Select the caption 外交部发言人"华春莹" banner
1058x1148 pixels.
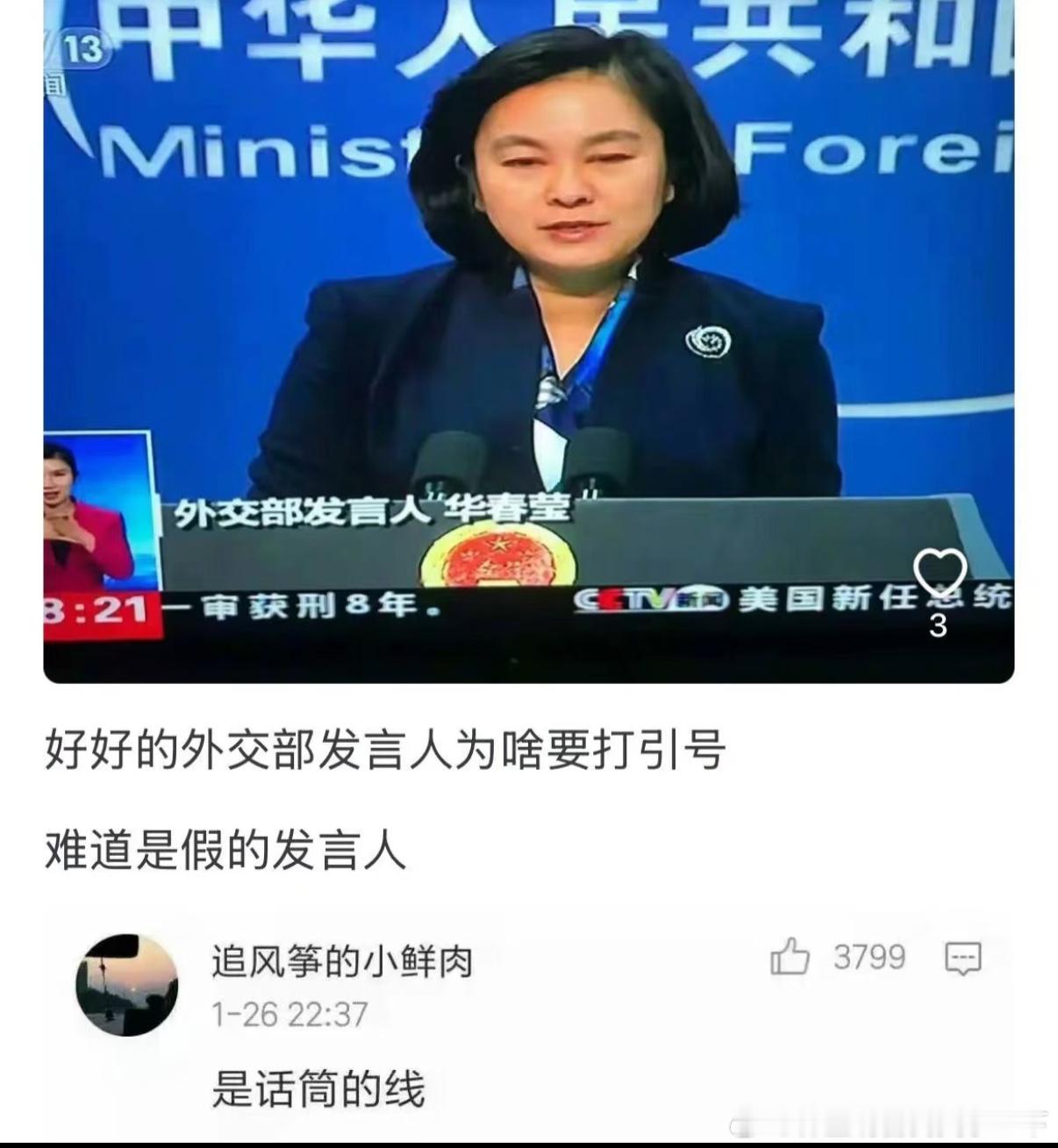click(x=377, y=510)
